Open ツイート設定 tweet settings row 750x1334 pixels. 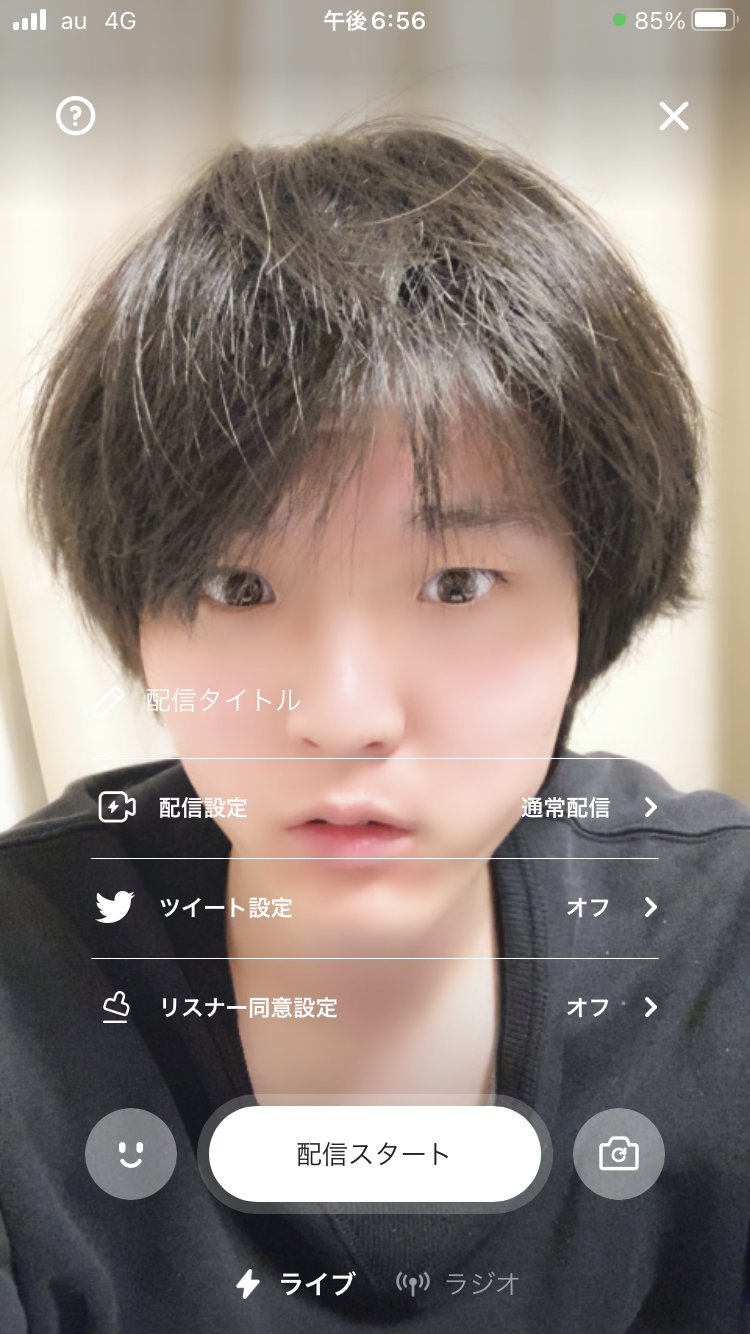pos(375,908)
